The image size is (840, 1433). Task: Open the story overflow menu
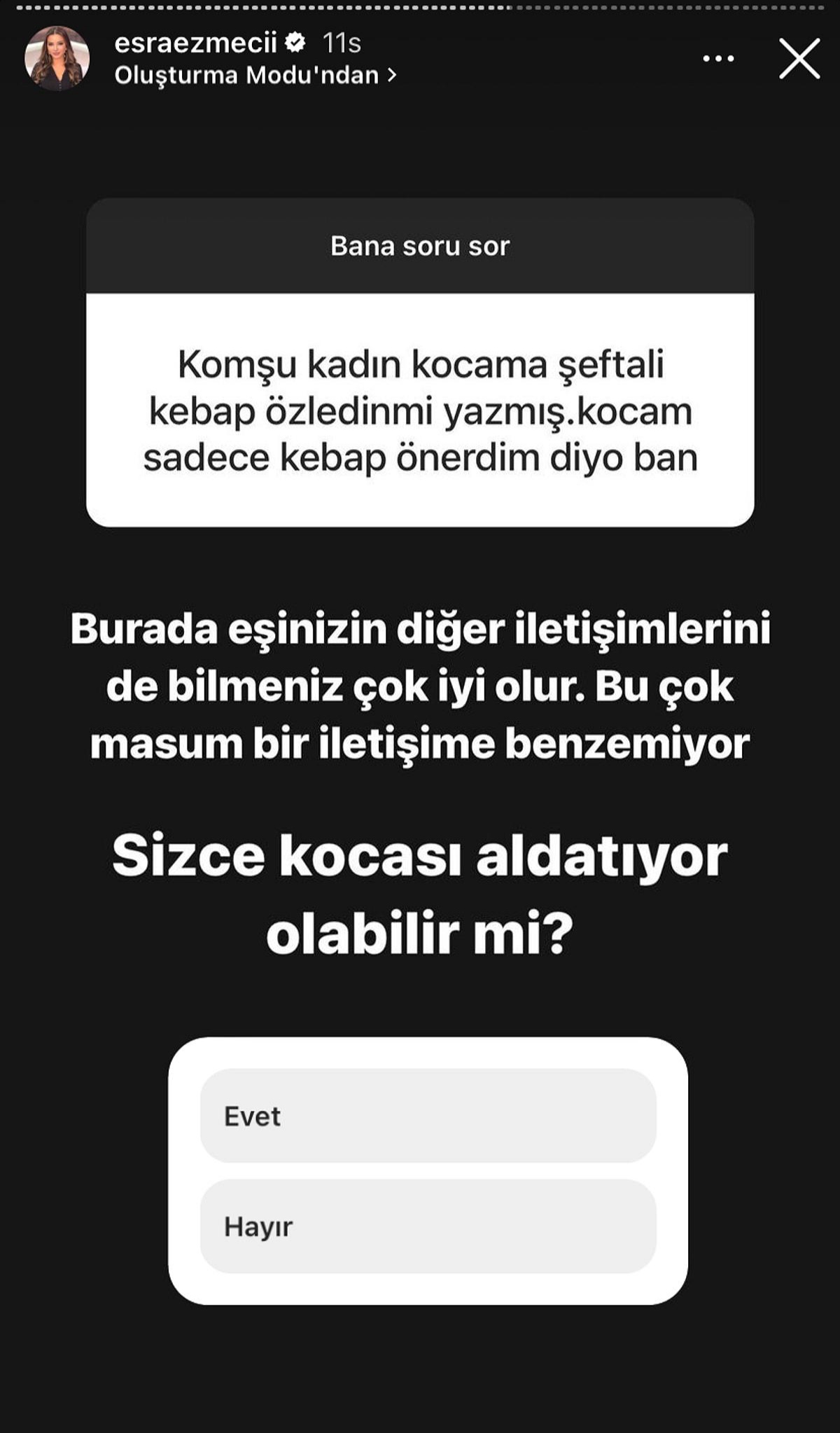coord(718,59)
